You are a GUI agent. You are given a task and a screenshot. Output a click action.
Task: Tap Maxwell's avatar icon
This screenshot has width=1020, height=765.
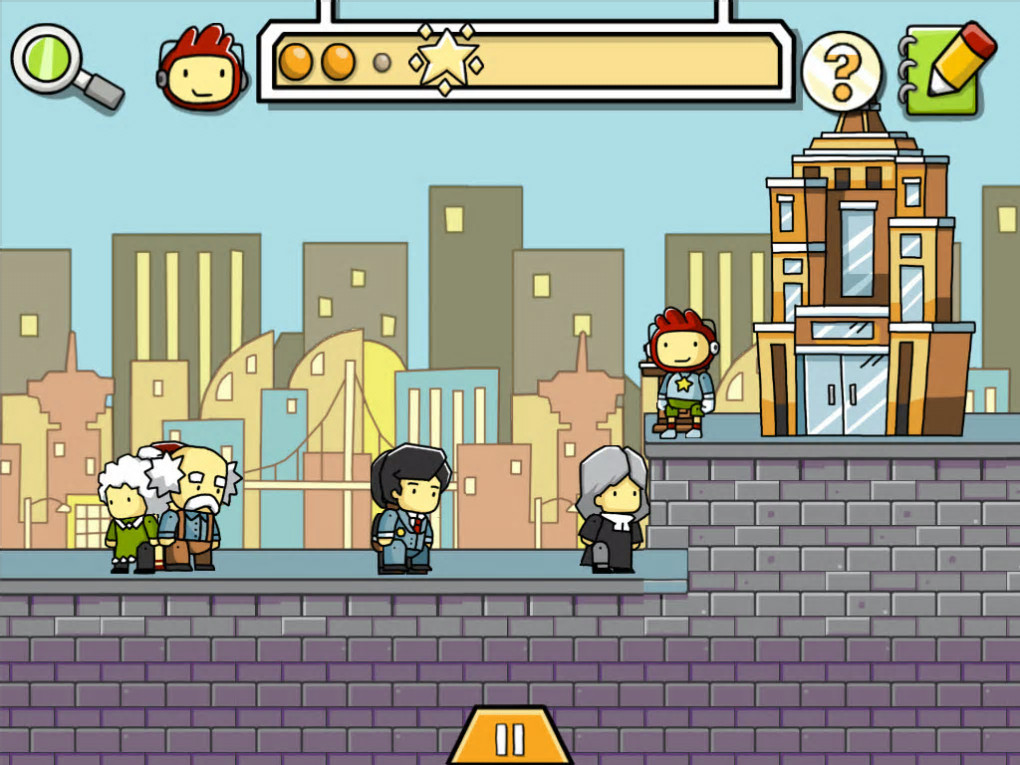201,69
